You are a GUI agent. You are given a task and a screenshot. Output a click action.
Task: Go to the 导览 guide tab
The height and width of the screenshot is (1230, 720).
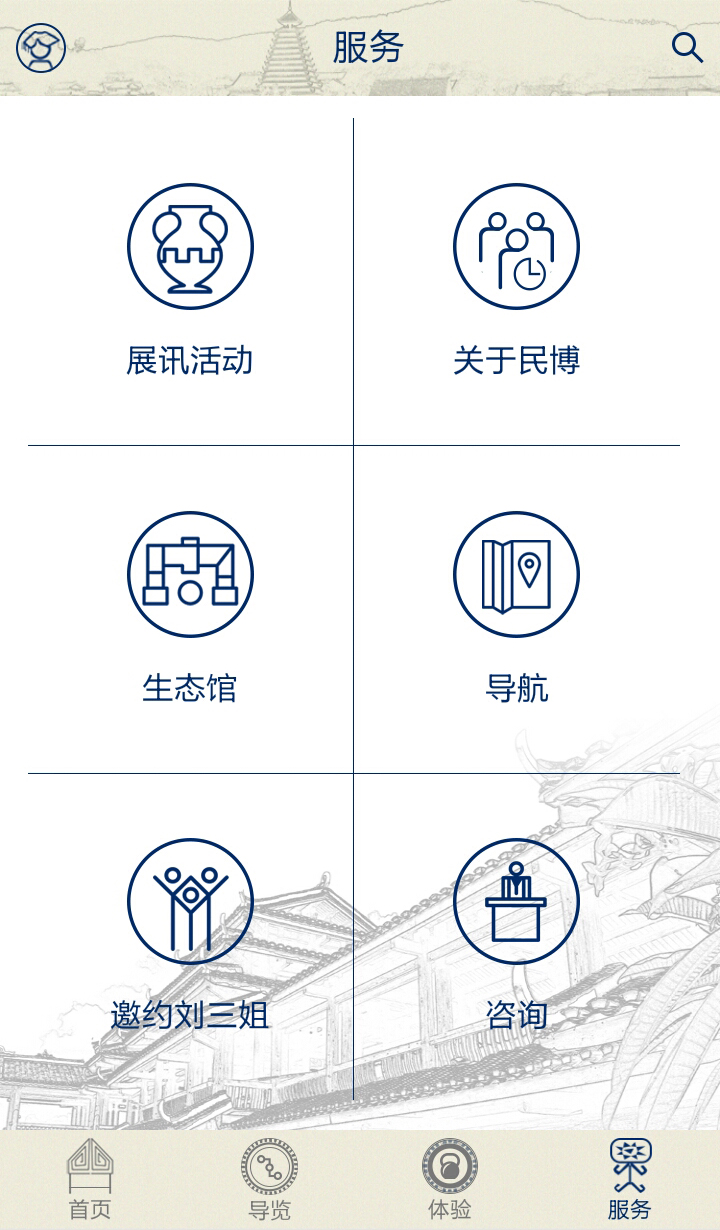[x=269, y=1180]
